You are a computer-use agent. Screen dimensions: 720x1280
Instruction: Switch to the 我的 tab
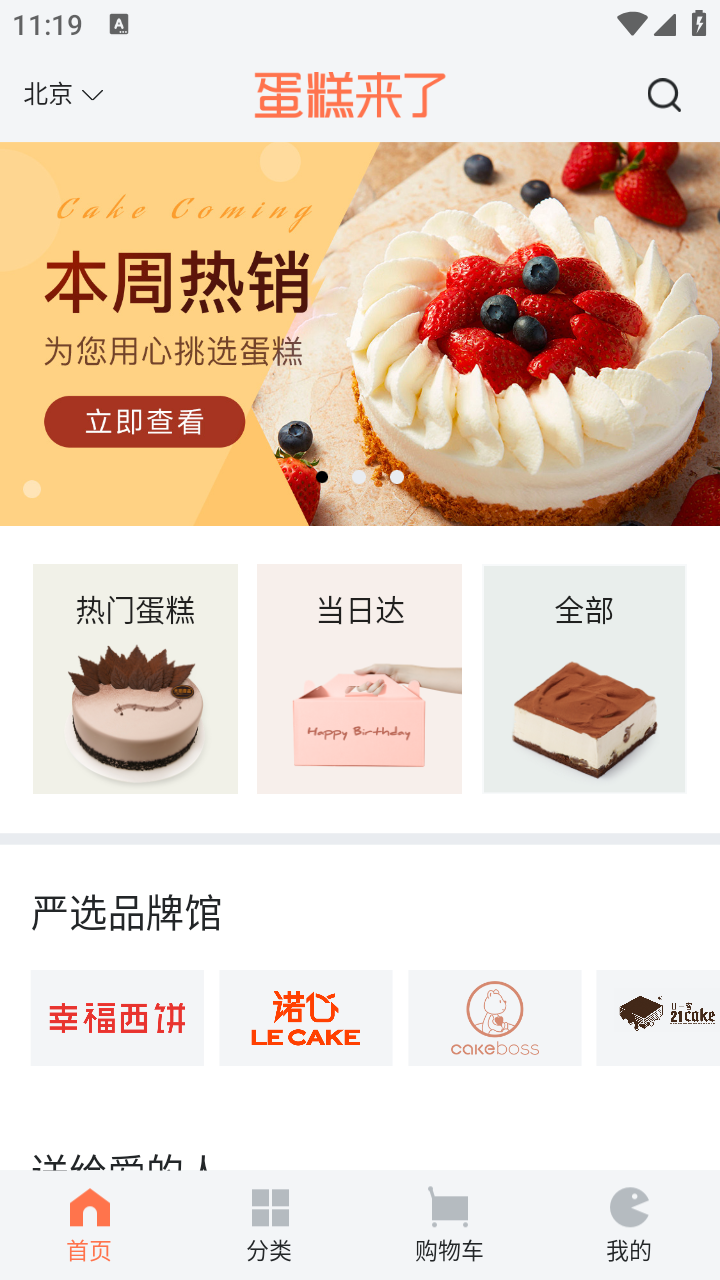pyautogui.click(x=629, y=1225)
